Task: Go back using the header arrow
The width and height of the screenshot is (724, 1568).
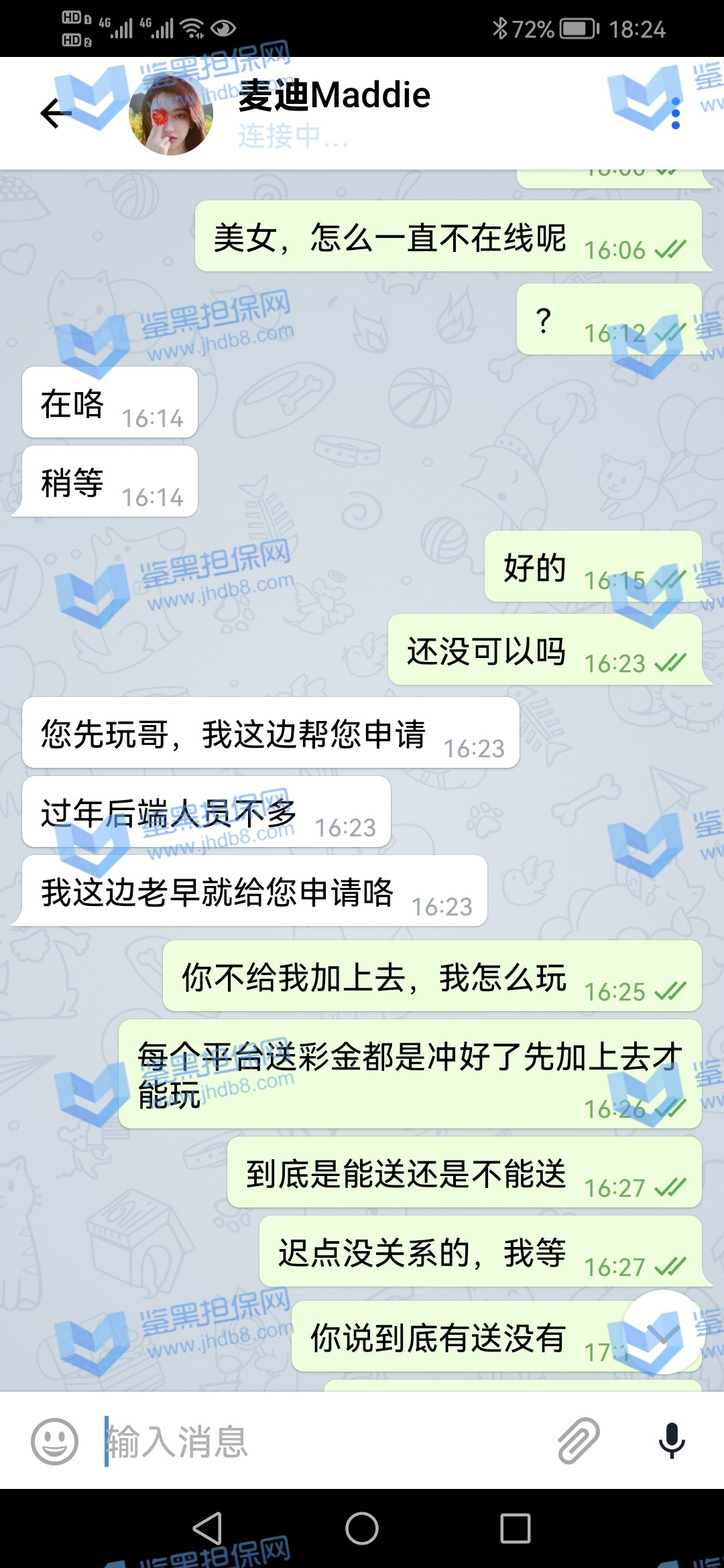Action: click(x=56, y=113)
